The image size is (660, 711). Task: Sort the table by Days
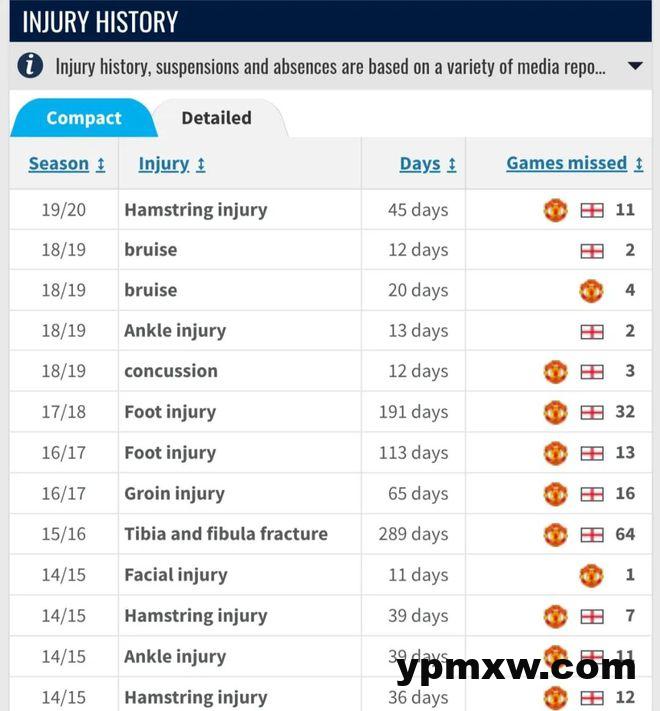pyautogui.click(x=427, y=164)
